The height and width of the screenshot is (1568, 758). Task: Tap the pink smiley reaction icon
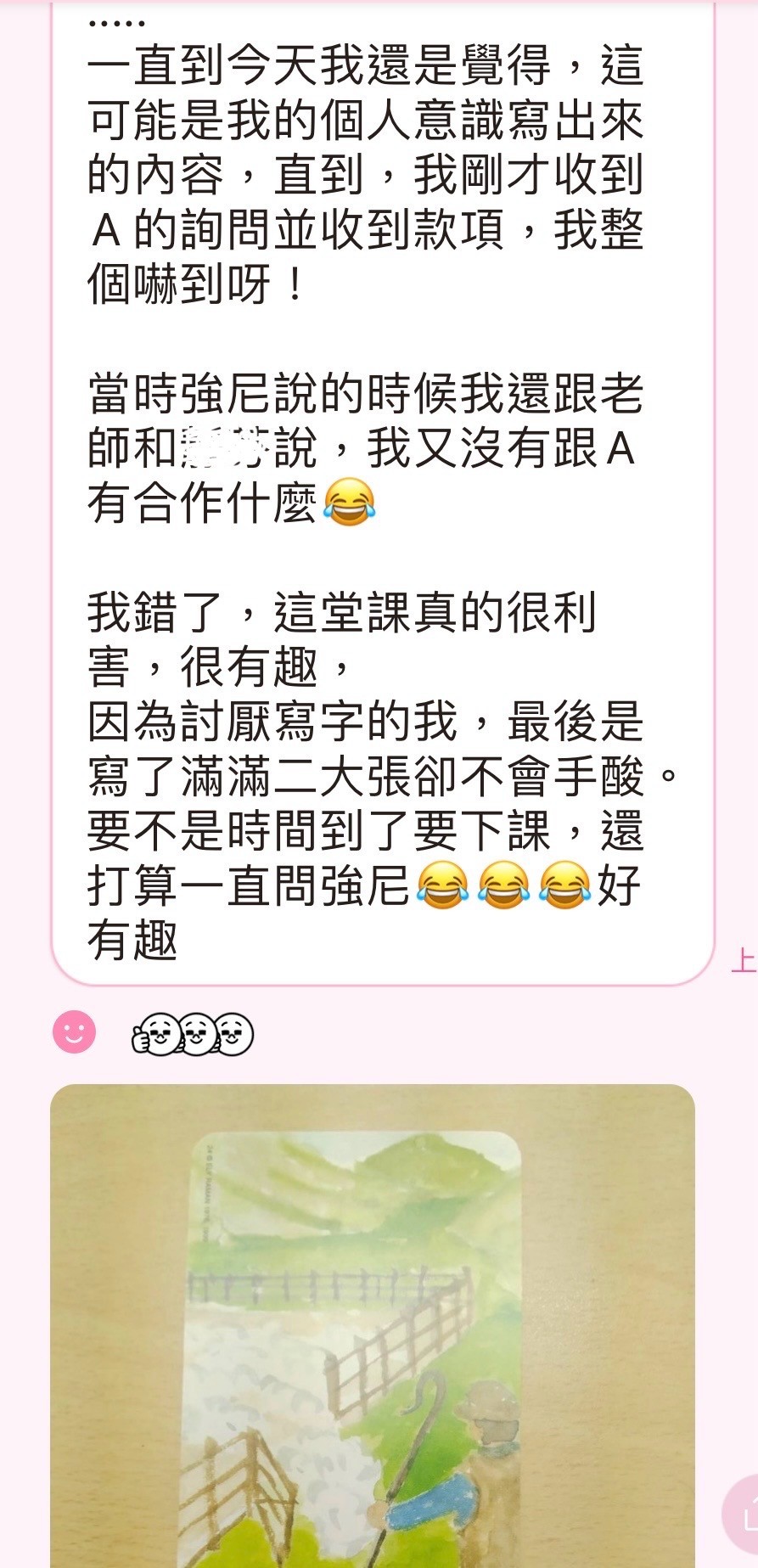click(75, 1031)
